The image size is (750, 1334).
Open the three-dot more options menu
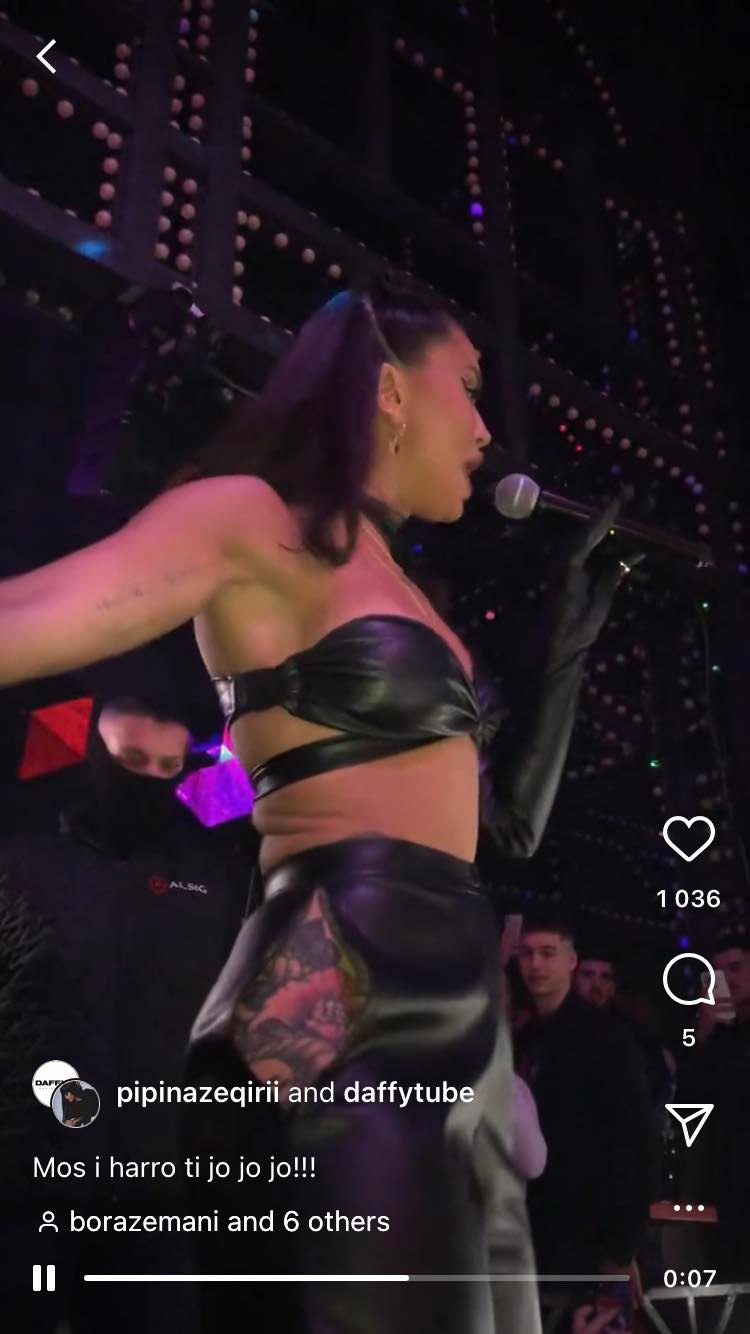689,1208
